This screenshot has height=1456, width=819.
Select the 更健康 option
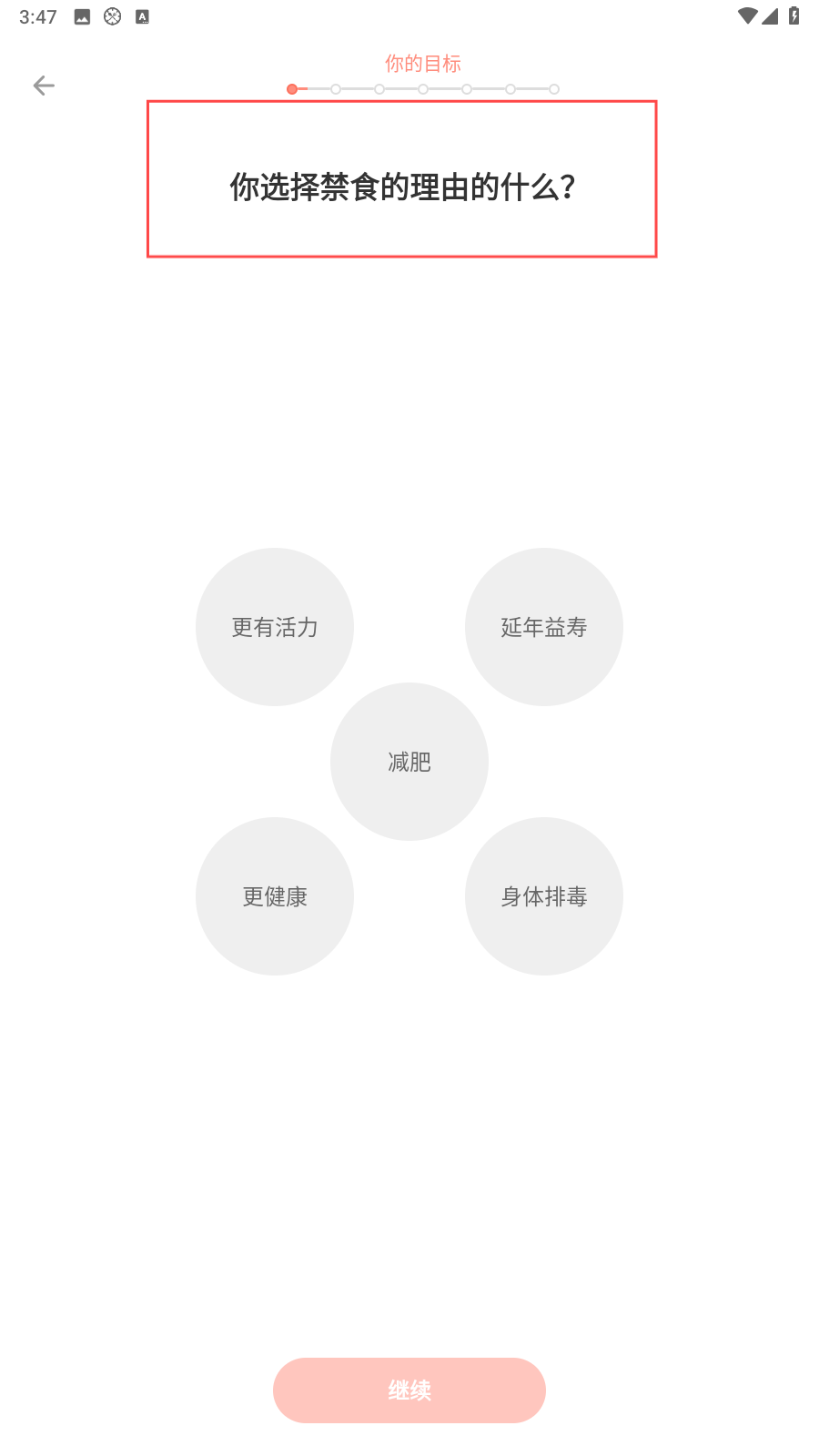275,896
